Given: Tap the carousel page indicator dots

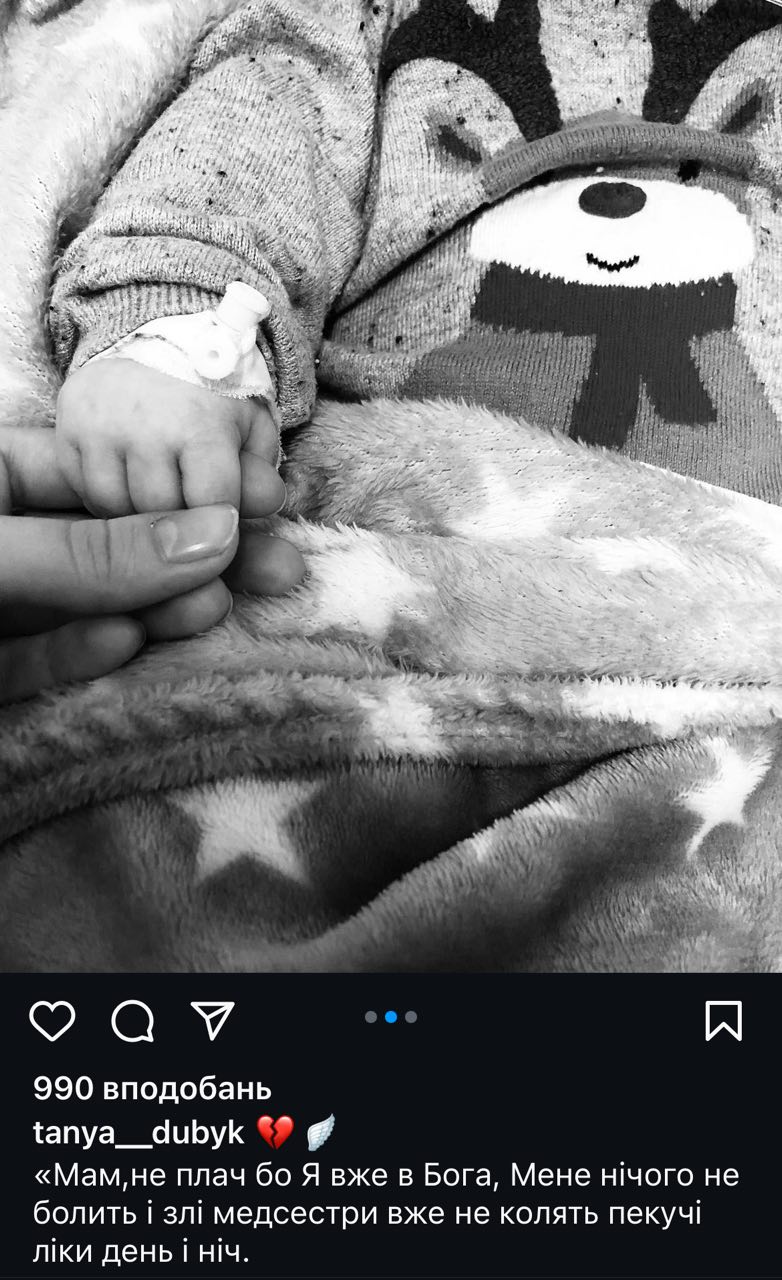Looking at the screenshot, I should coord(391,1017).
